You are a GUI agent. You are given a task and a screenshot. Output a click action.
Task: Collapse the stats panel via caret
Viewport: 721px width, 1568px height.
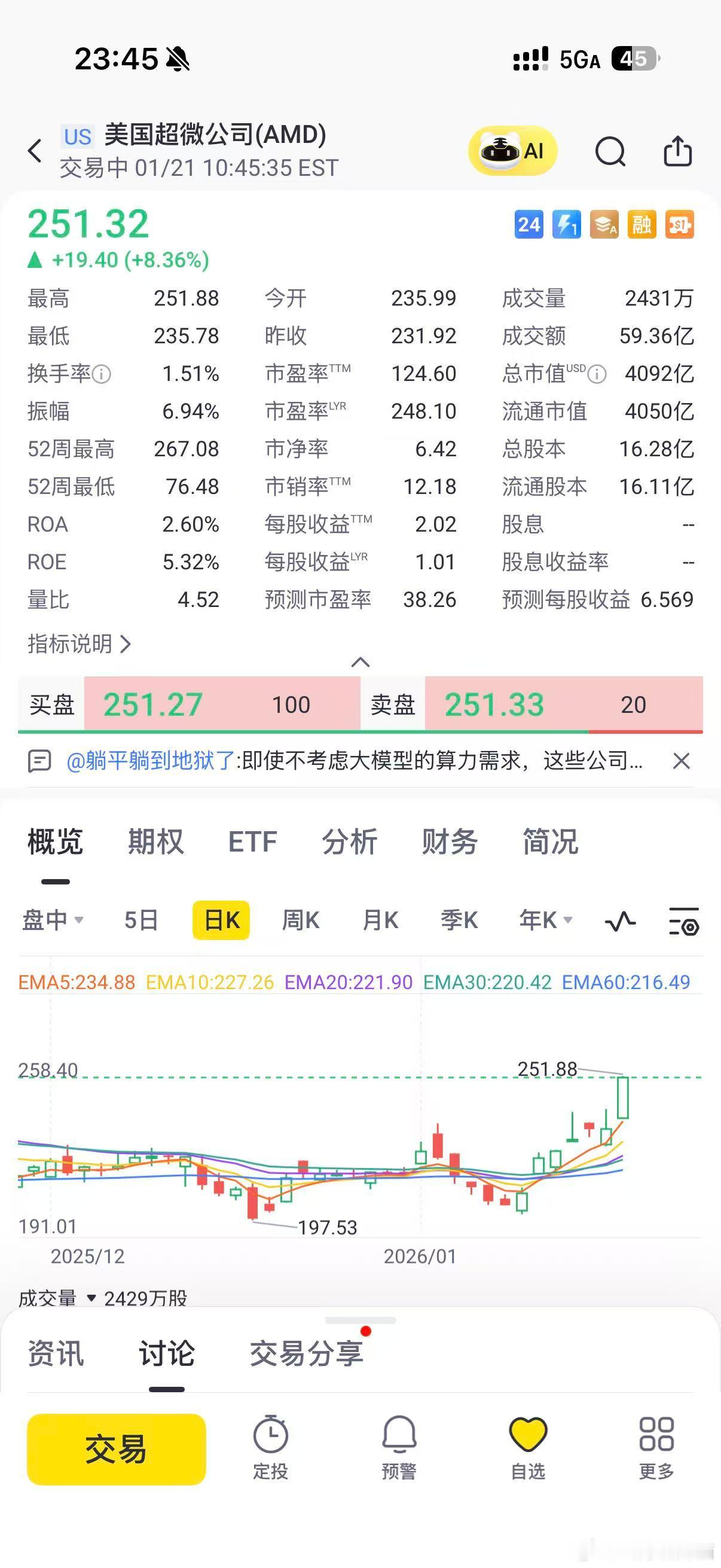coord(360,663)
